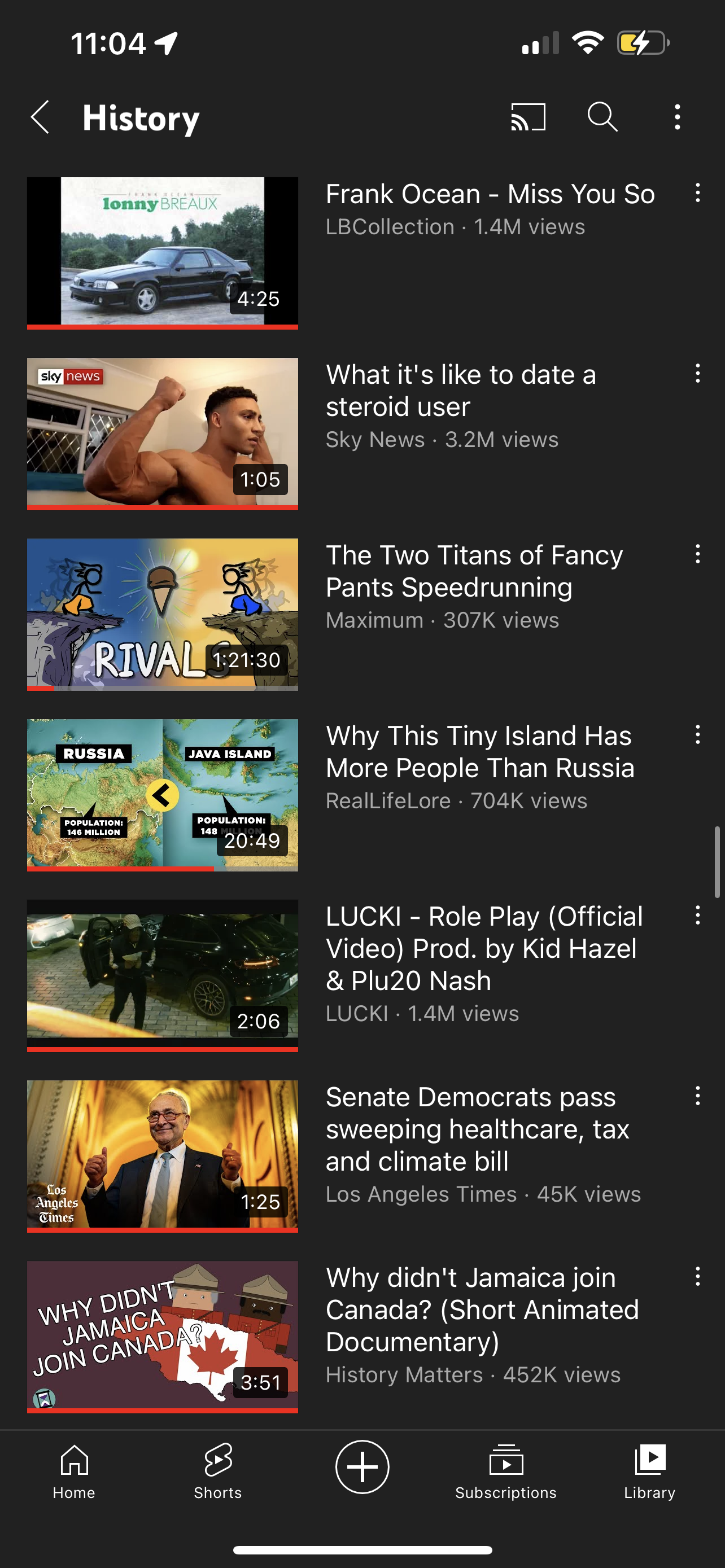Viewport: 725px width, 1568px height.
Task: Open options for Frank Ocean video
Action: (x=697, y=193)
